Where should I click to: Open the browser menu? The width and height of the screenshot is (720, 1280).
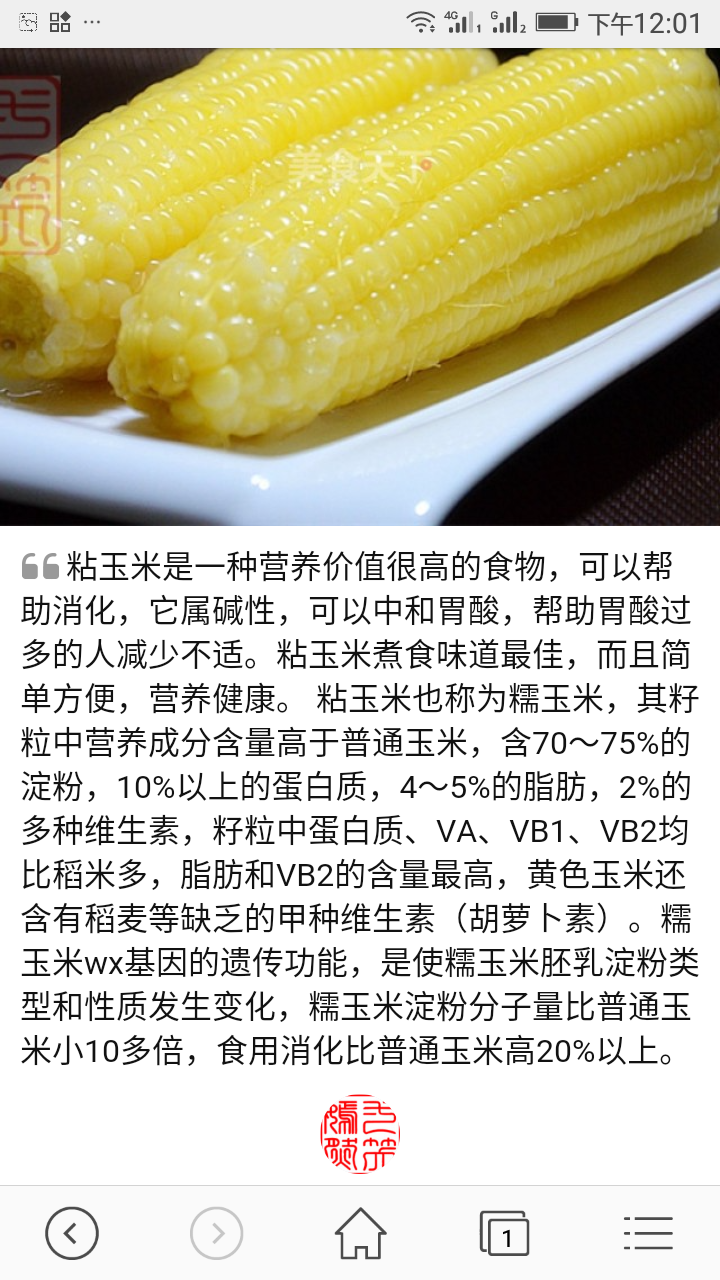pos(648,1233)
